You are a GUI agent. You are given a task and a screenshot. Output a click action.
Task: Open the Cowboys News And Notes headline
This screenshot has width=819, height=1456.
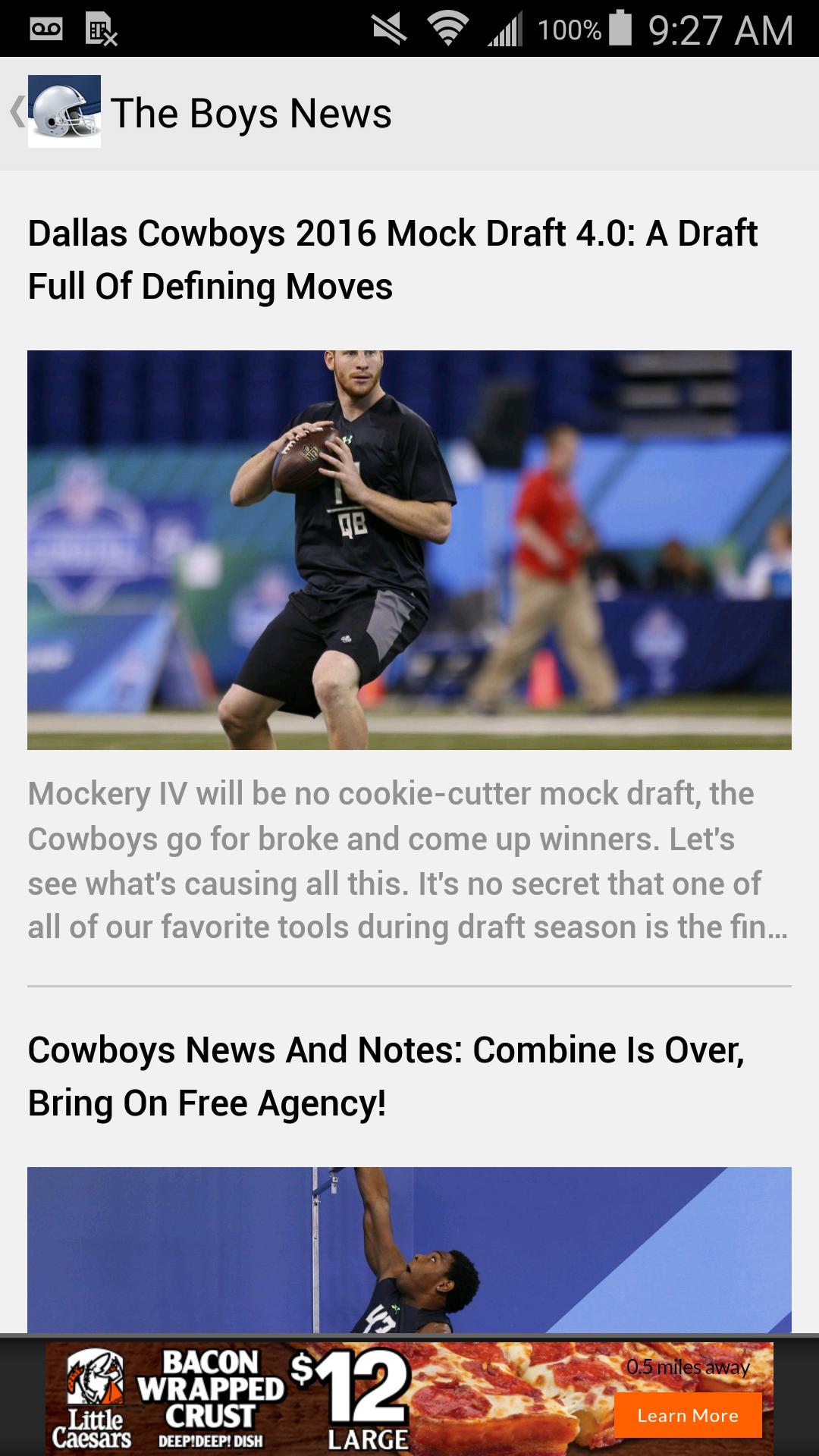pyautogui.click(x=387, y=1076)
